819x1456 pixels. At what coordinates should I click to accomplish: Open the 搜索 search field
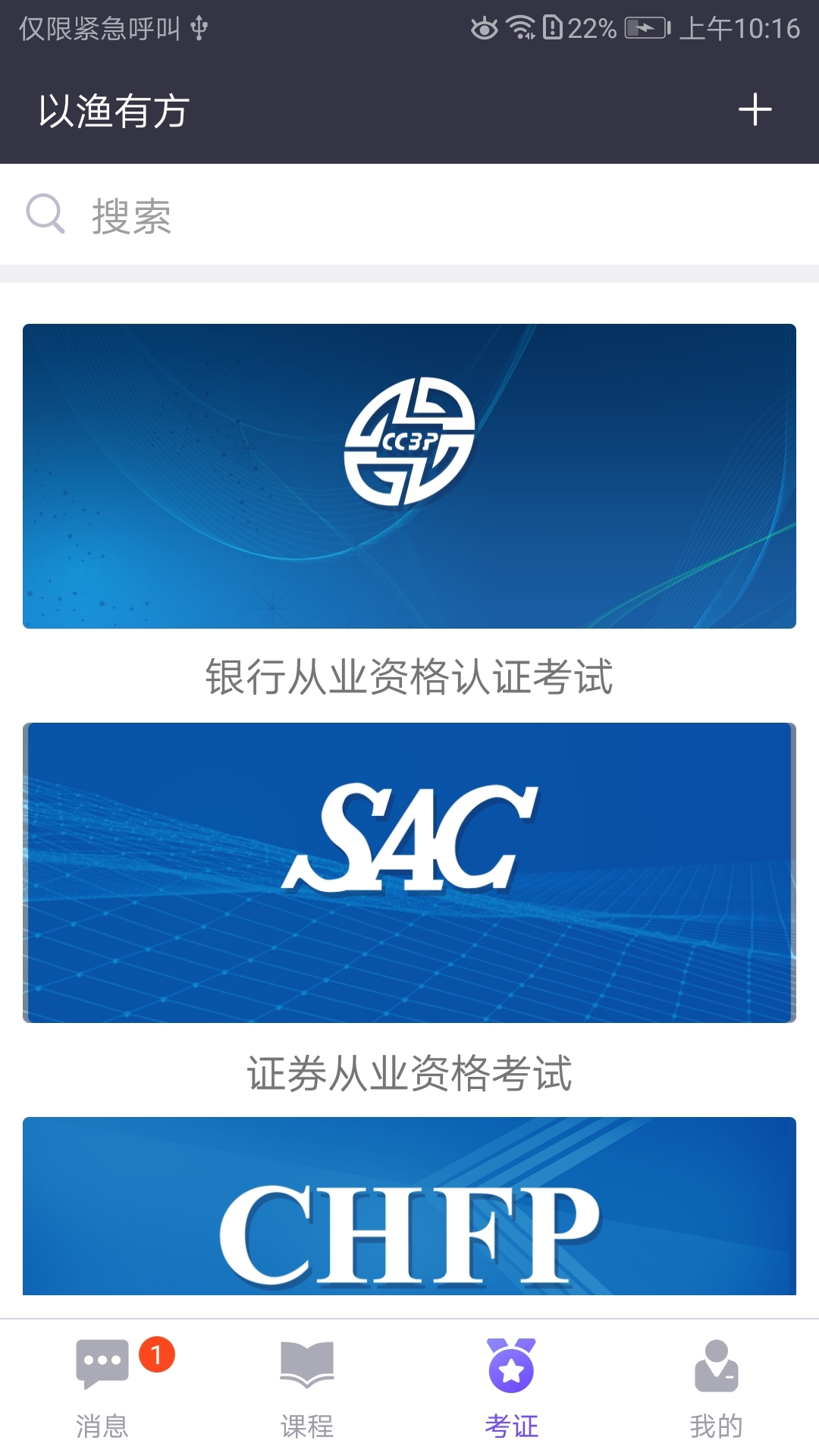pyautogui.click(x=409, y=215)
